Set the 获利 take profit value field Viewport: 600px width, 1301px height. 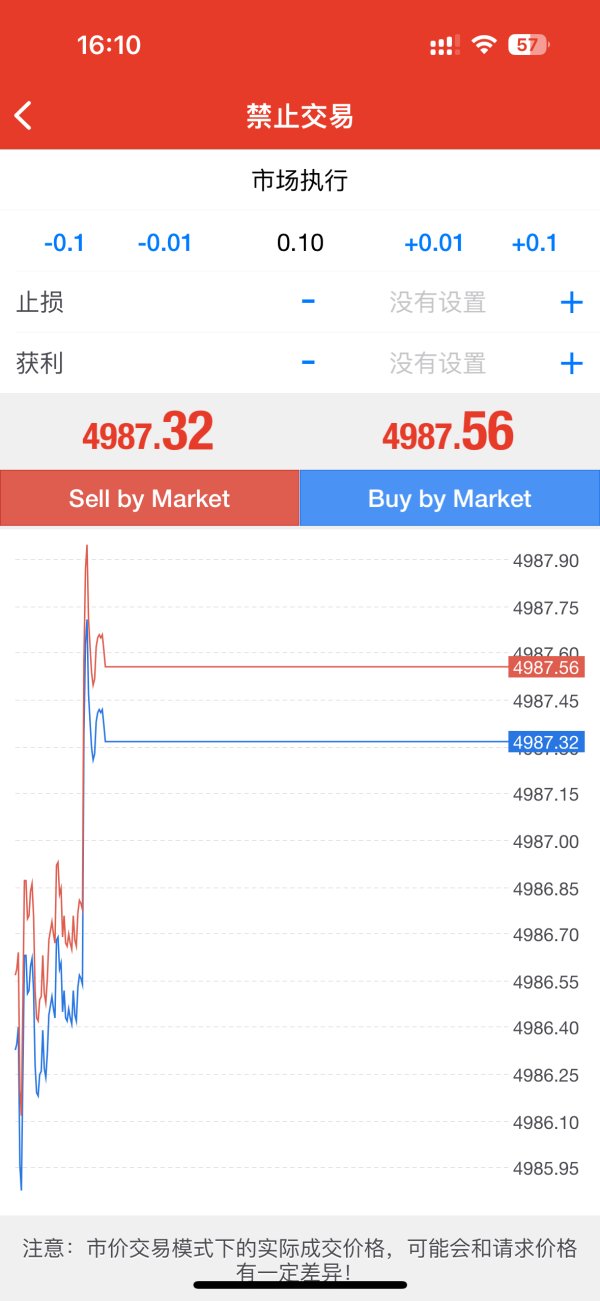click(438, 363)
